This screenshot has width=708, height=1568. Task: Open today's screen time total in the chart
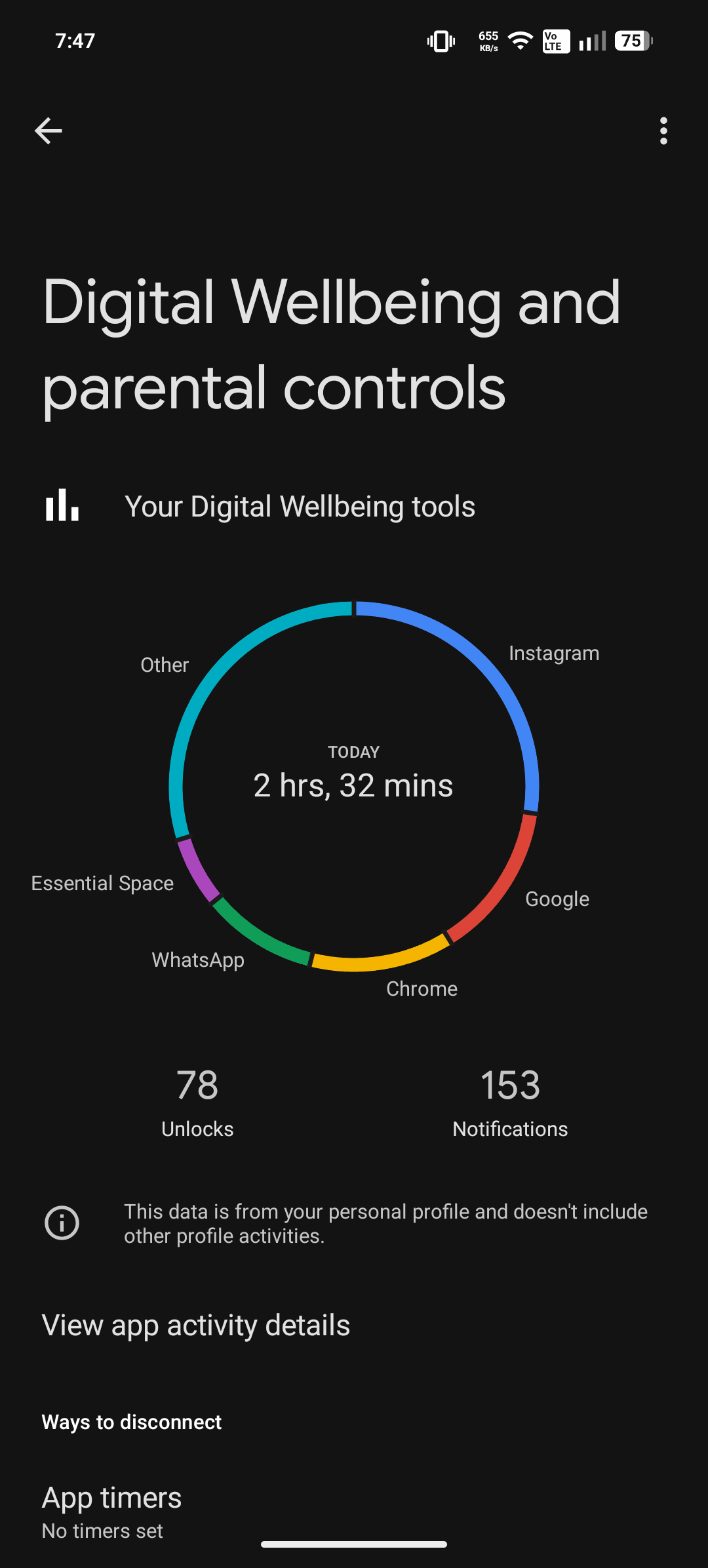(353, 785)
